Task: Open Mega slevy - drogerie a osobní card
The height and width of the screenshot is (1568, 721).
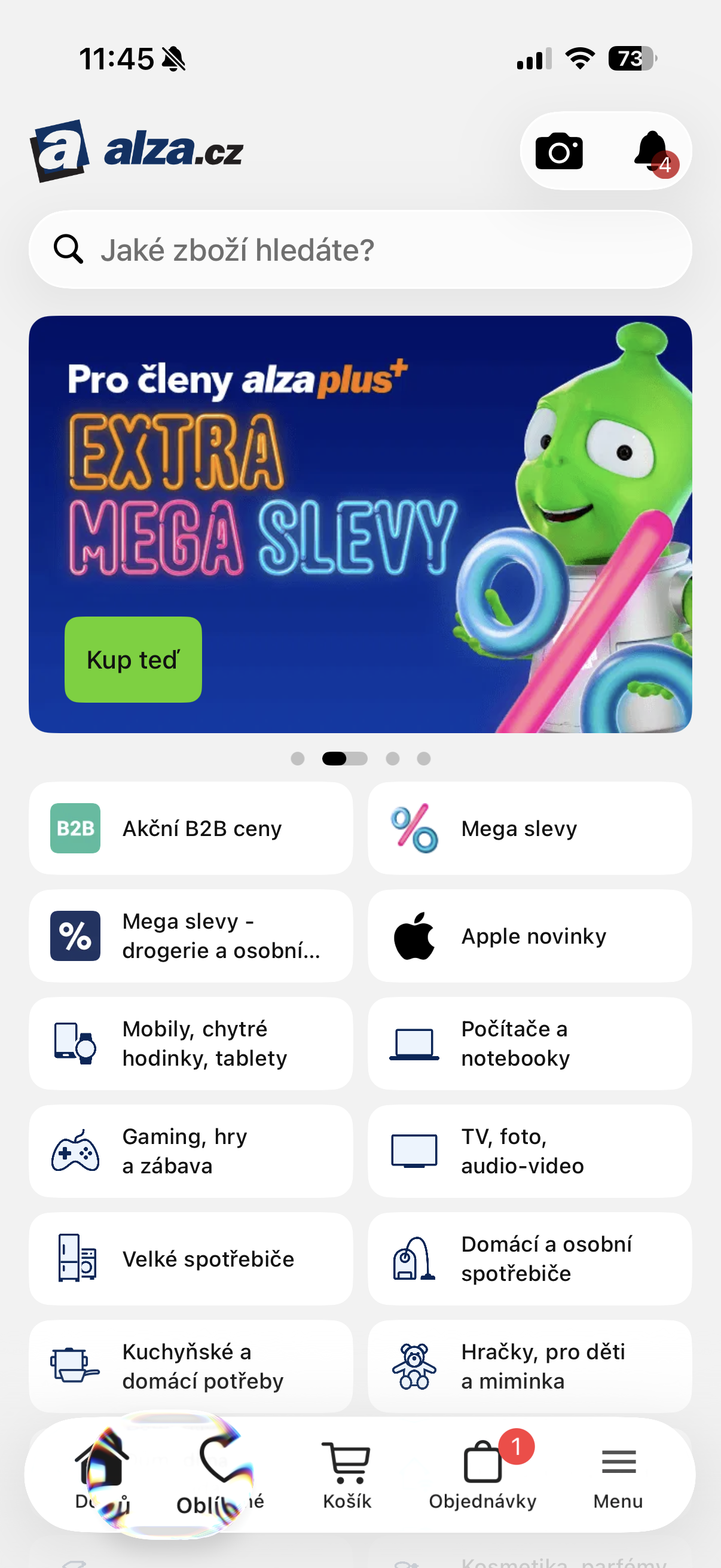Action: pyautogui.click(x=191, y=936)
